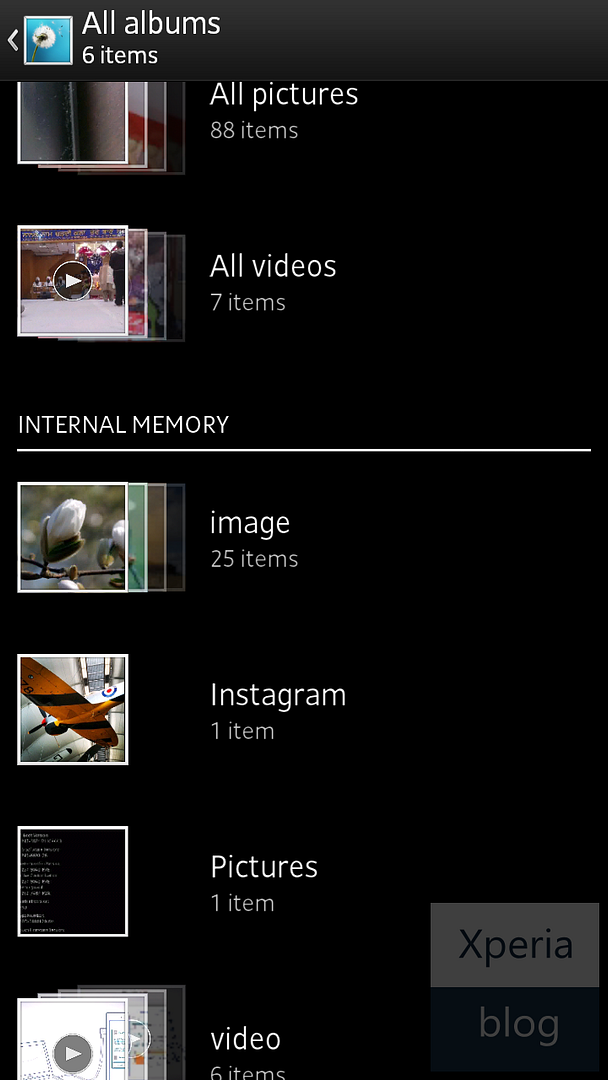Open the image album with 25 items
The width and height of the screenshot is (608, 1080).
click(304, 537)
